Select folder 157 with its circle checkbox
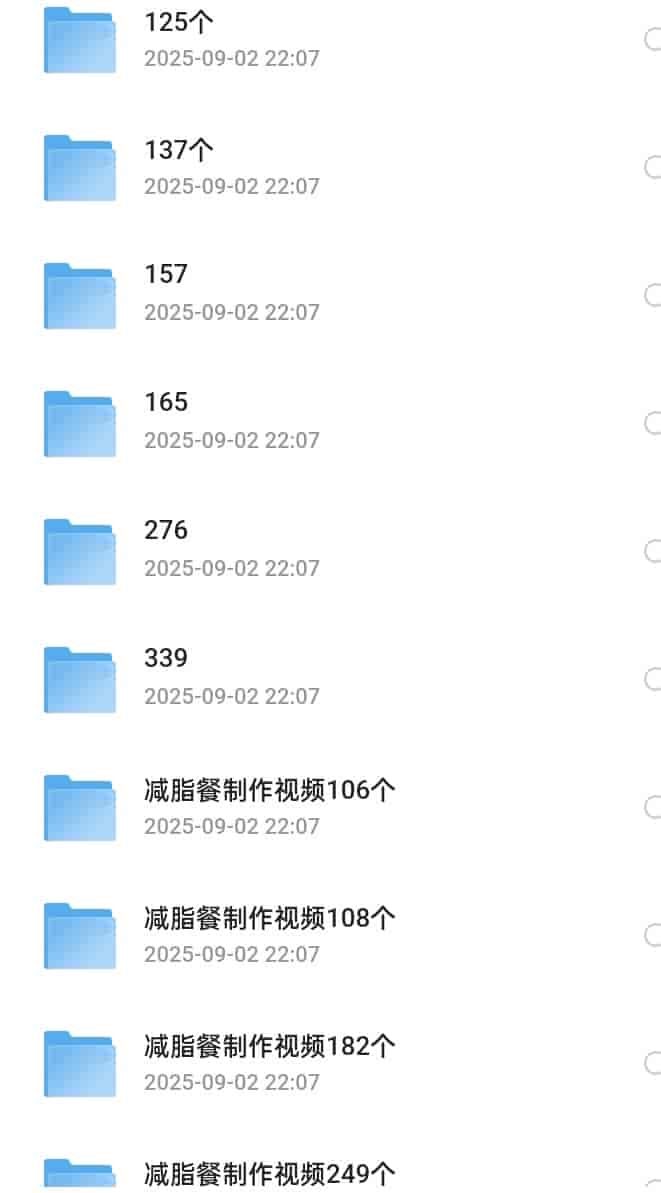This screenshot has height=1193, width=661. pyautogui.click(x=653, y=295)
